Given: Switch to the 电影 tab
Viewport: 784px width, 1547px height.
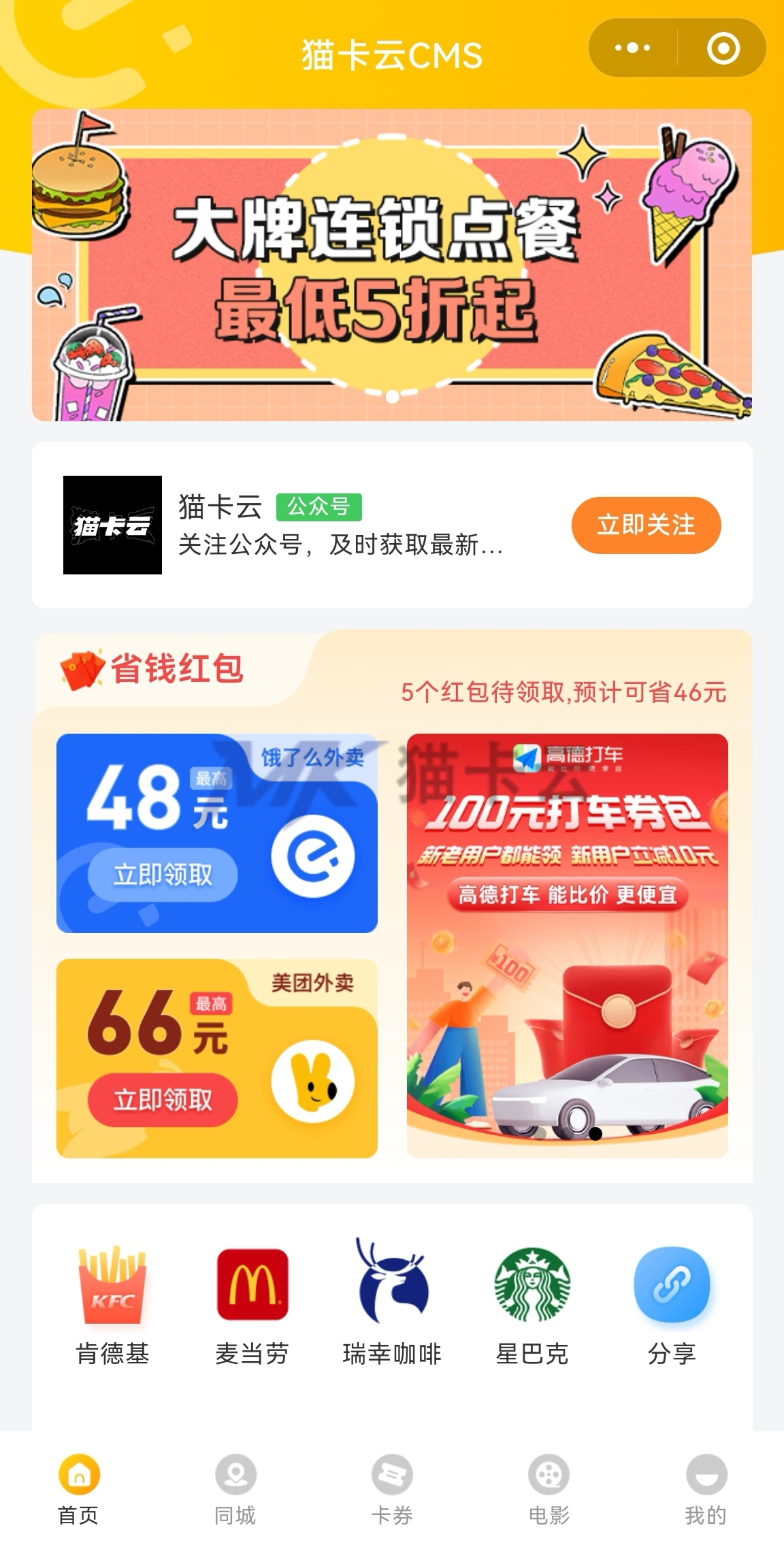Looking at the screenshot, I should (549, 1490).
